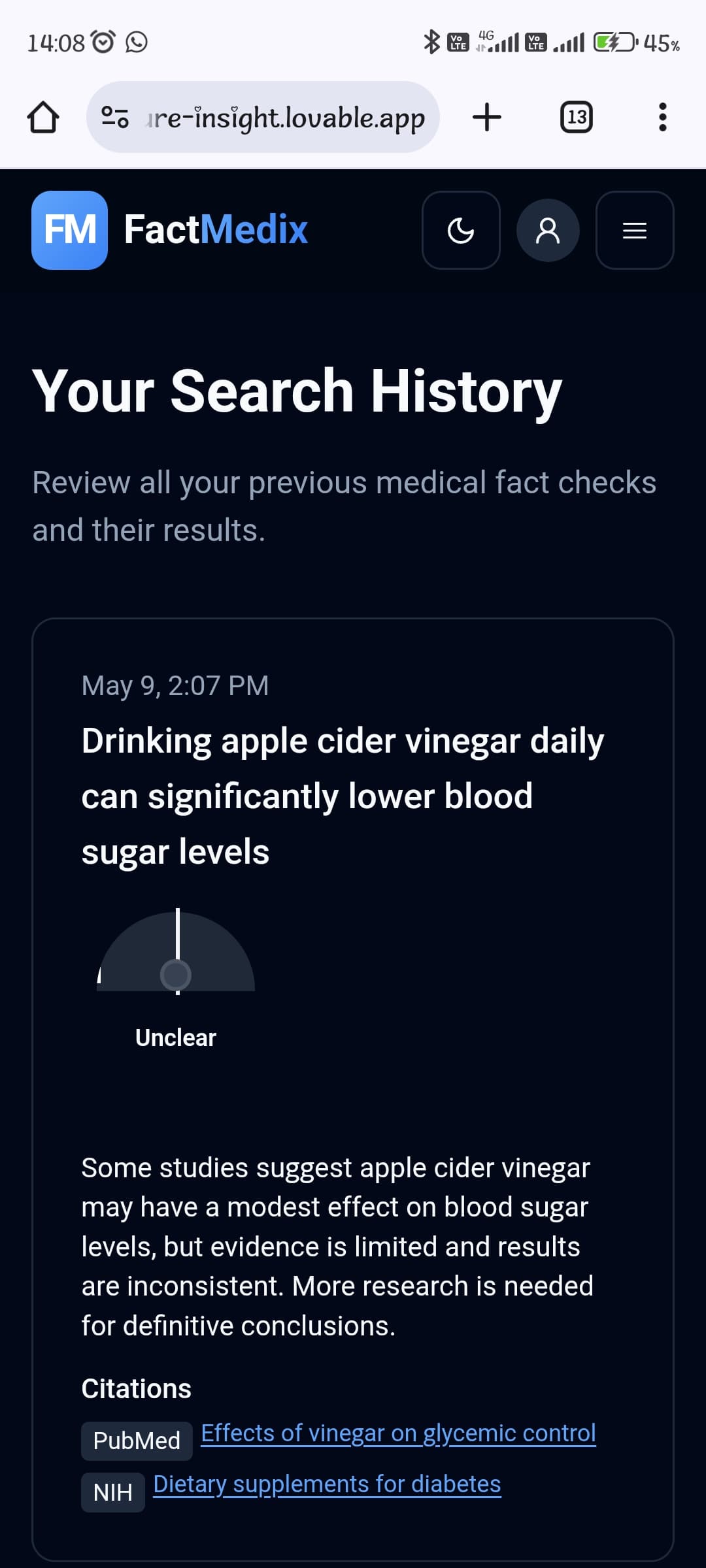Open a new browser tab
This screenshot has height=1568, width=706.
(x=487, y=118)
